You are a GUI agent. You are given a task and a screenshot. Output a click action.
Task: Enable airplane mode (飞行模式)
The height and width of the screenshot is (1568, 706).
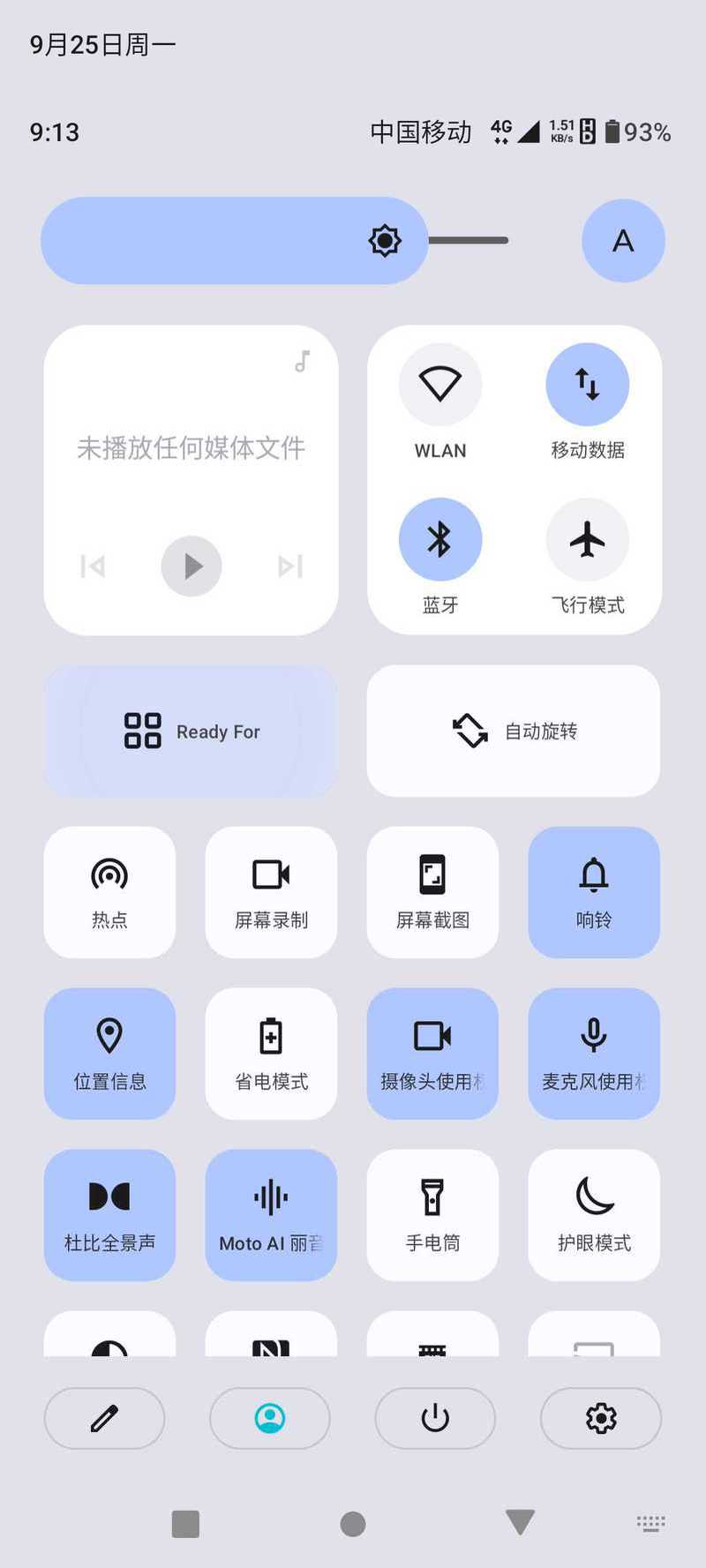click(587, 539)
